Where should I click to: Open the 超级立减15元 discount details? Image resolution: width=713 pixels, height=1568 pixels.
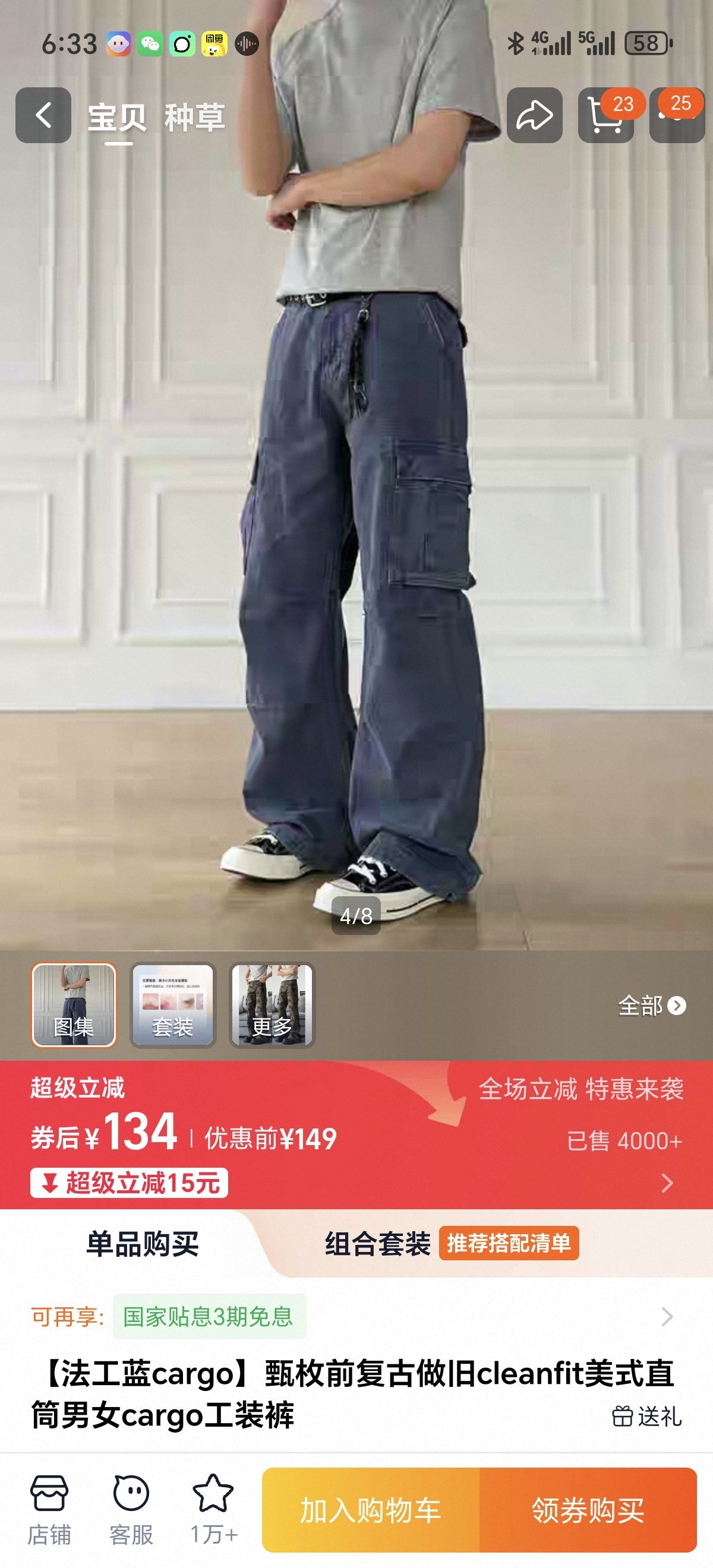(x=129, y=1183)
